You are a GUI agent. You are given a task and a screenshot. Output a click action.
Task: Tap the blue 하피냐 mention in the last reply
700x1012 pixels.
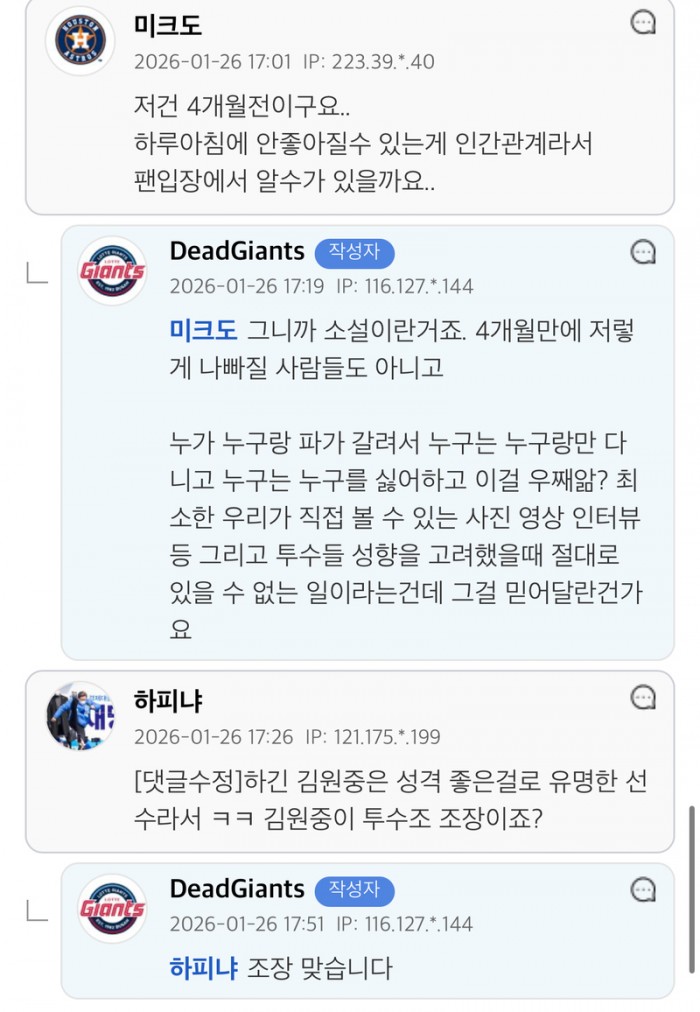203,967
